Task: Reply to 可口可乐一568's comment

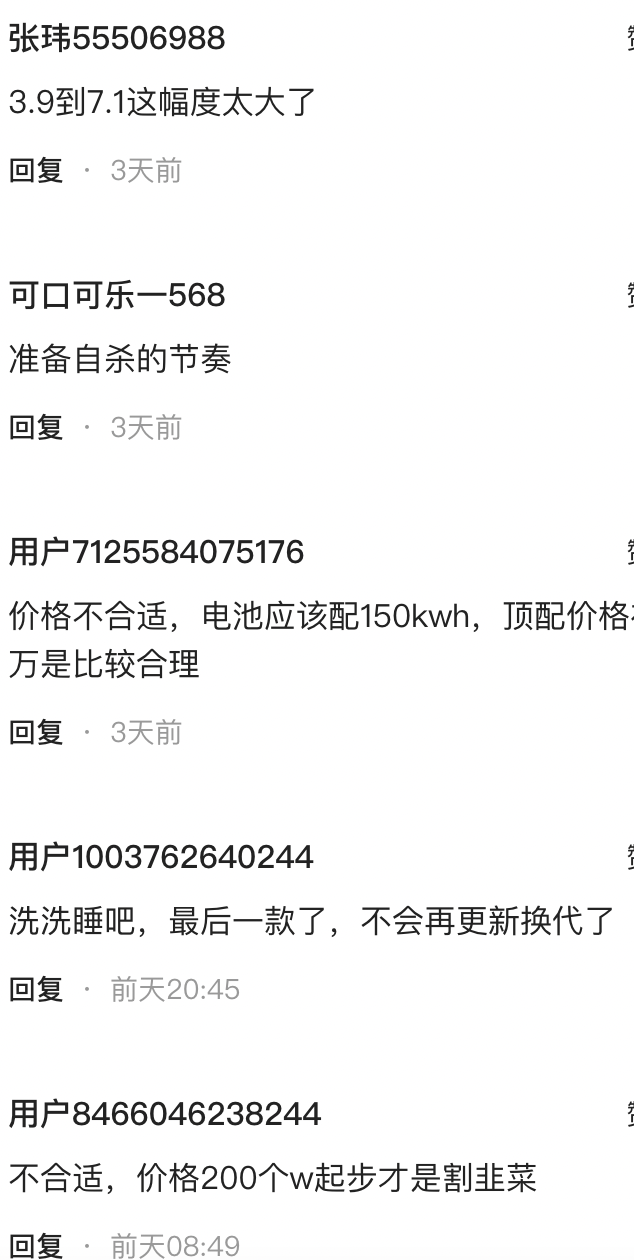Action: click(36, 427)
